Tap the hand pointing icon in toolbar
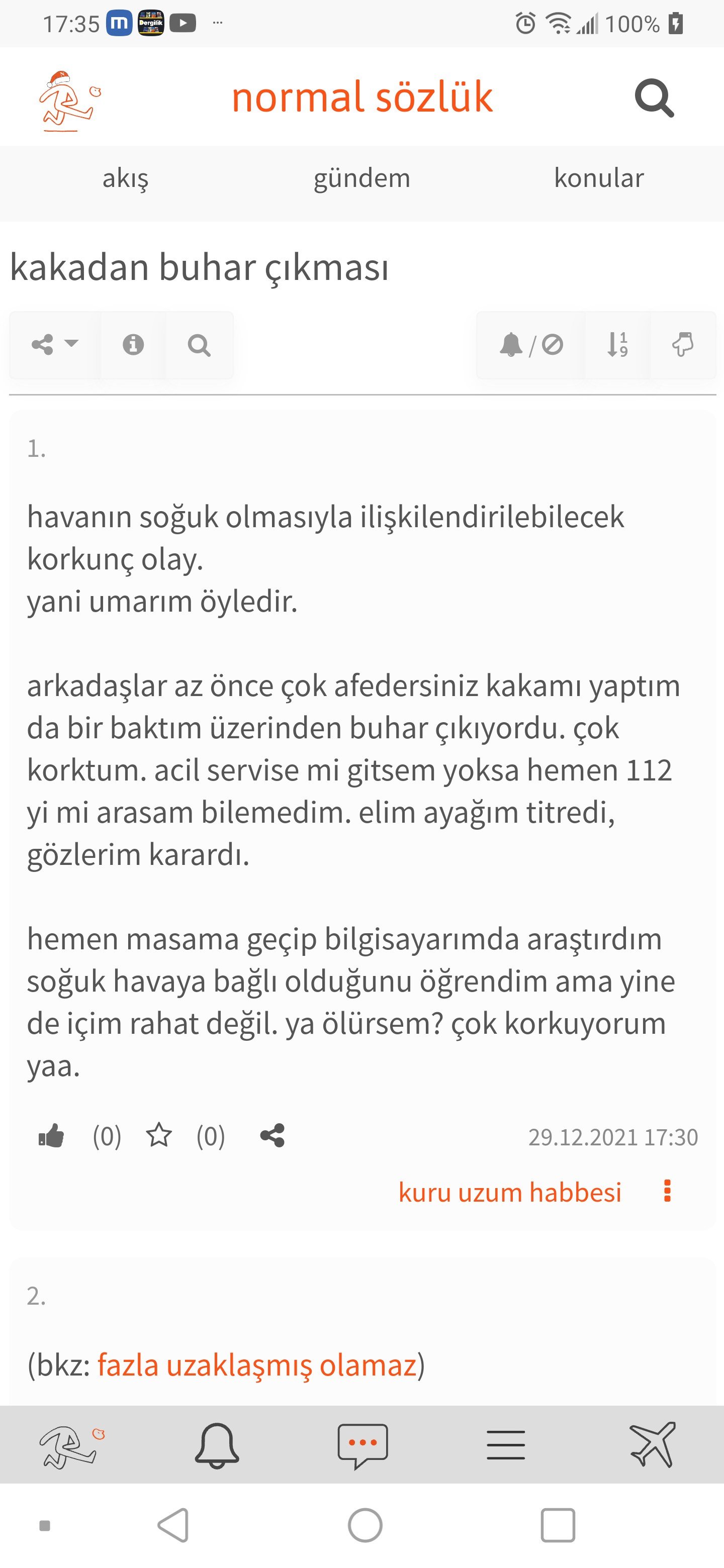Viewport: 724px width, 1568px height. pos(683,345)
